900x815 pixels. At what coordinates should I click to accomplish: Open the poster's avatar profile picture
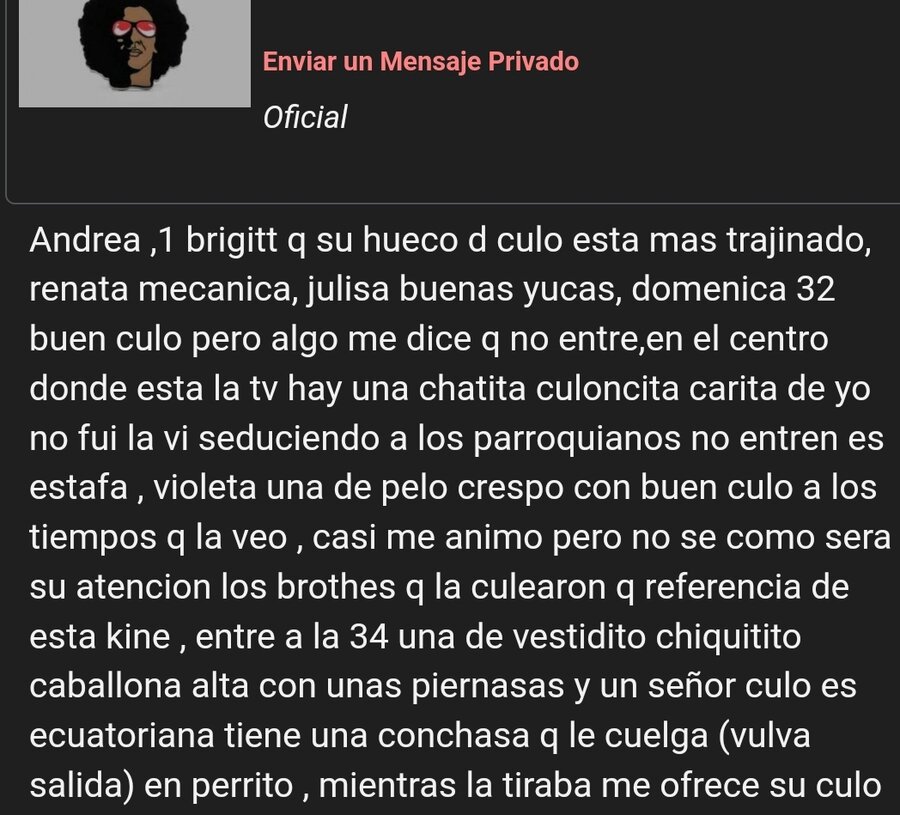click(135, 50)
